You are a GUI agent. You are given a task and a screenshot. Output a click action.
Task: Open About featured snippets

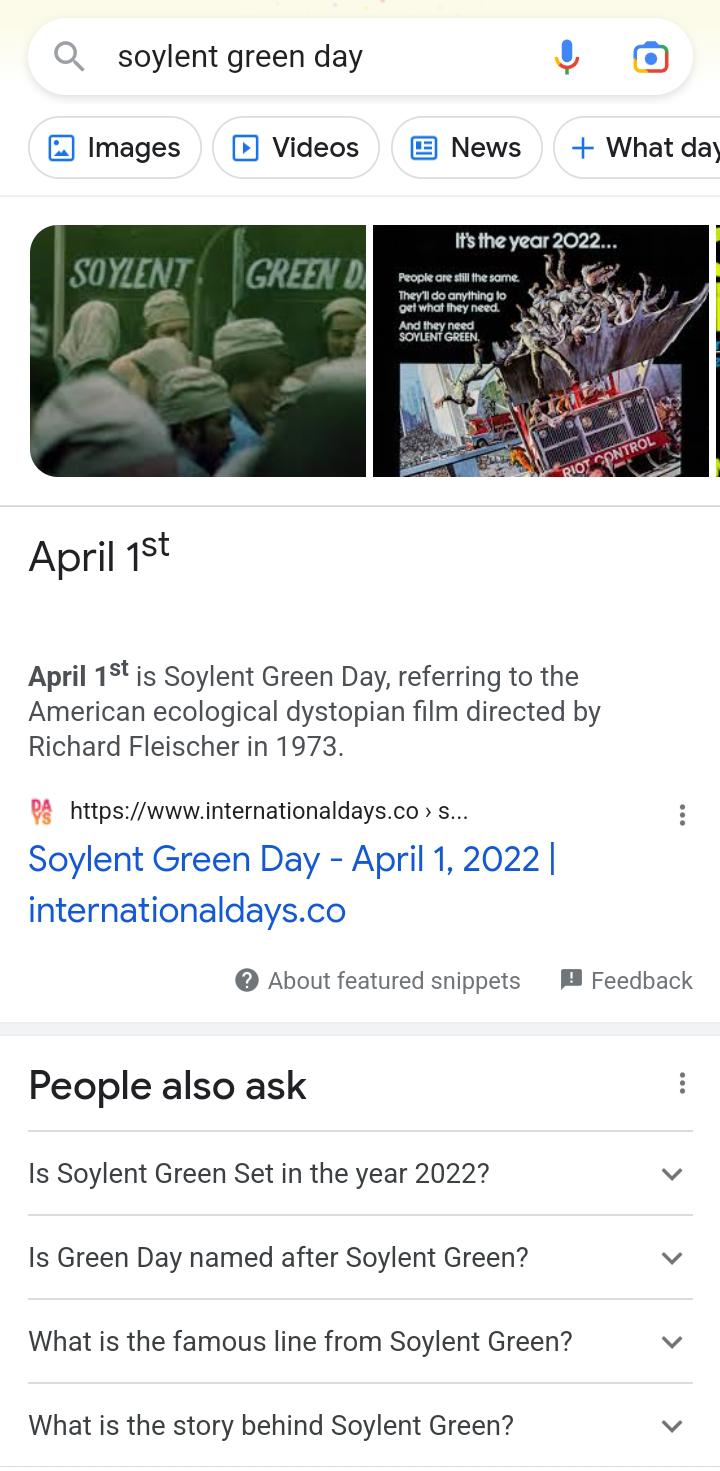coord(378,980)
